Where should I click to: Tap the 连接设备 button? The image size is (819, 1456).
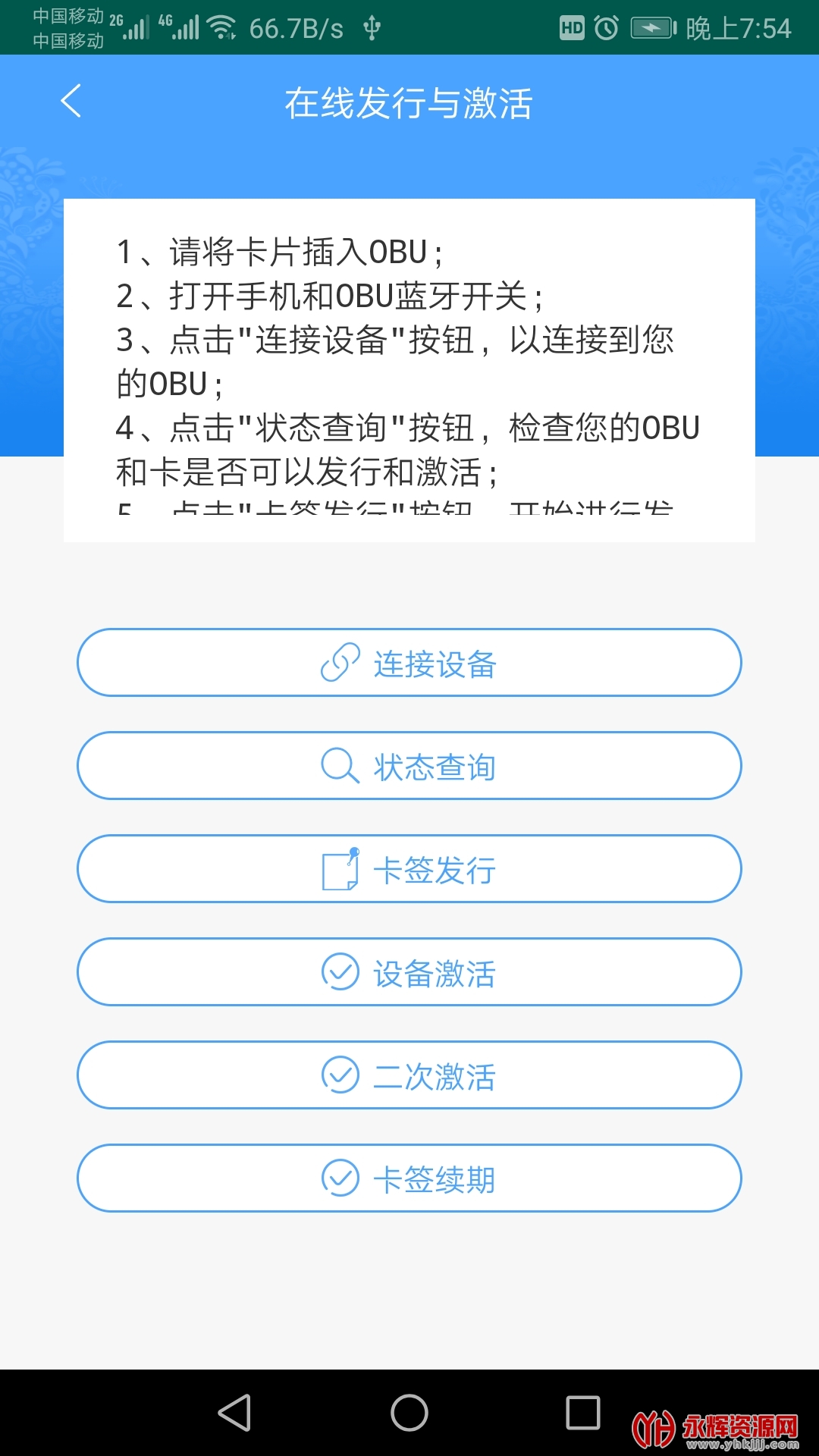(x=409, y=663)
